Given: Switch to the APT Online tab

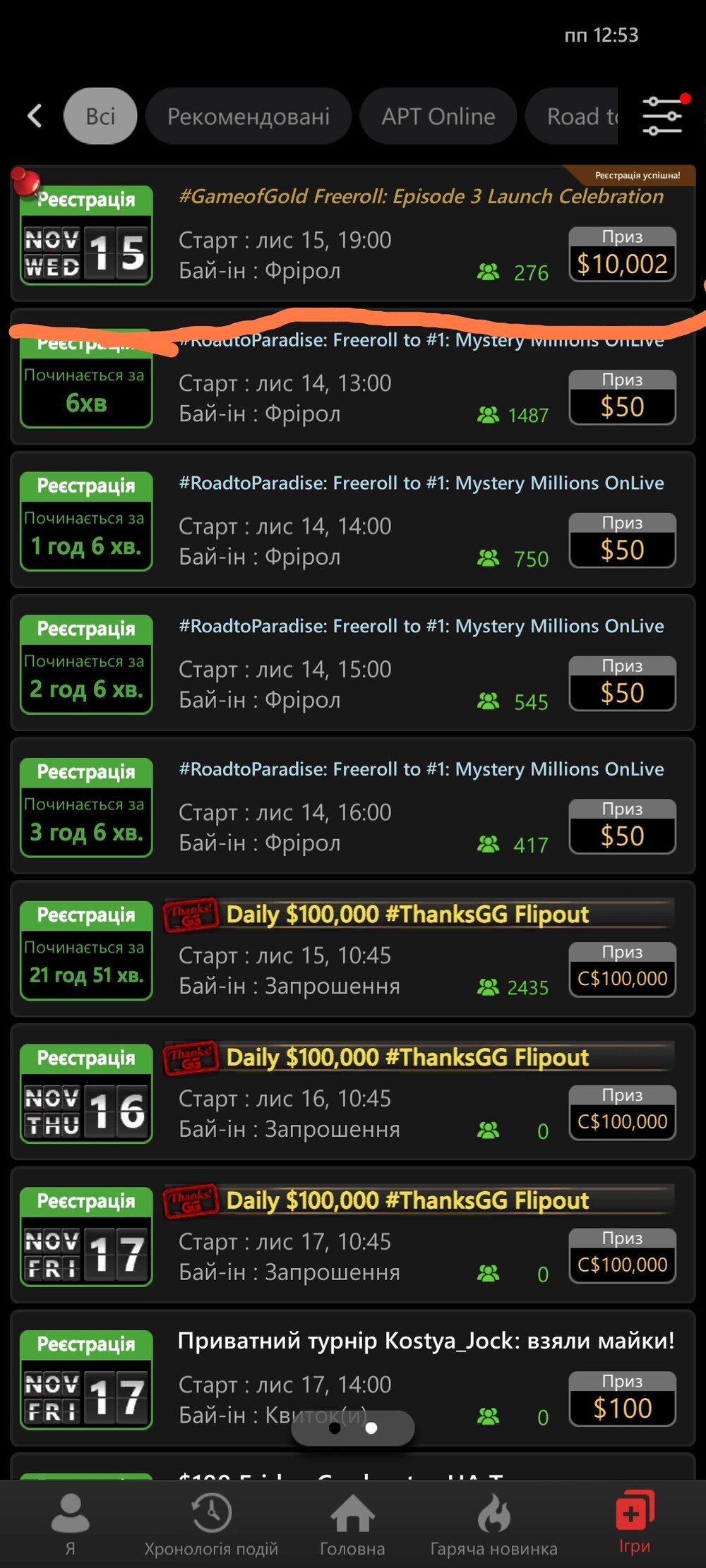Looking at the screenshot, I should pyautogui.click(x=438, y=116).
